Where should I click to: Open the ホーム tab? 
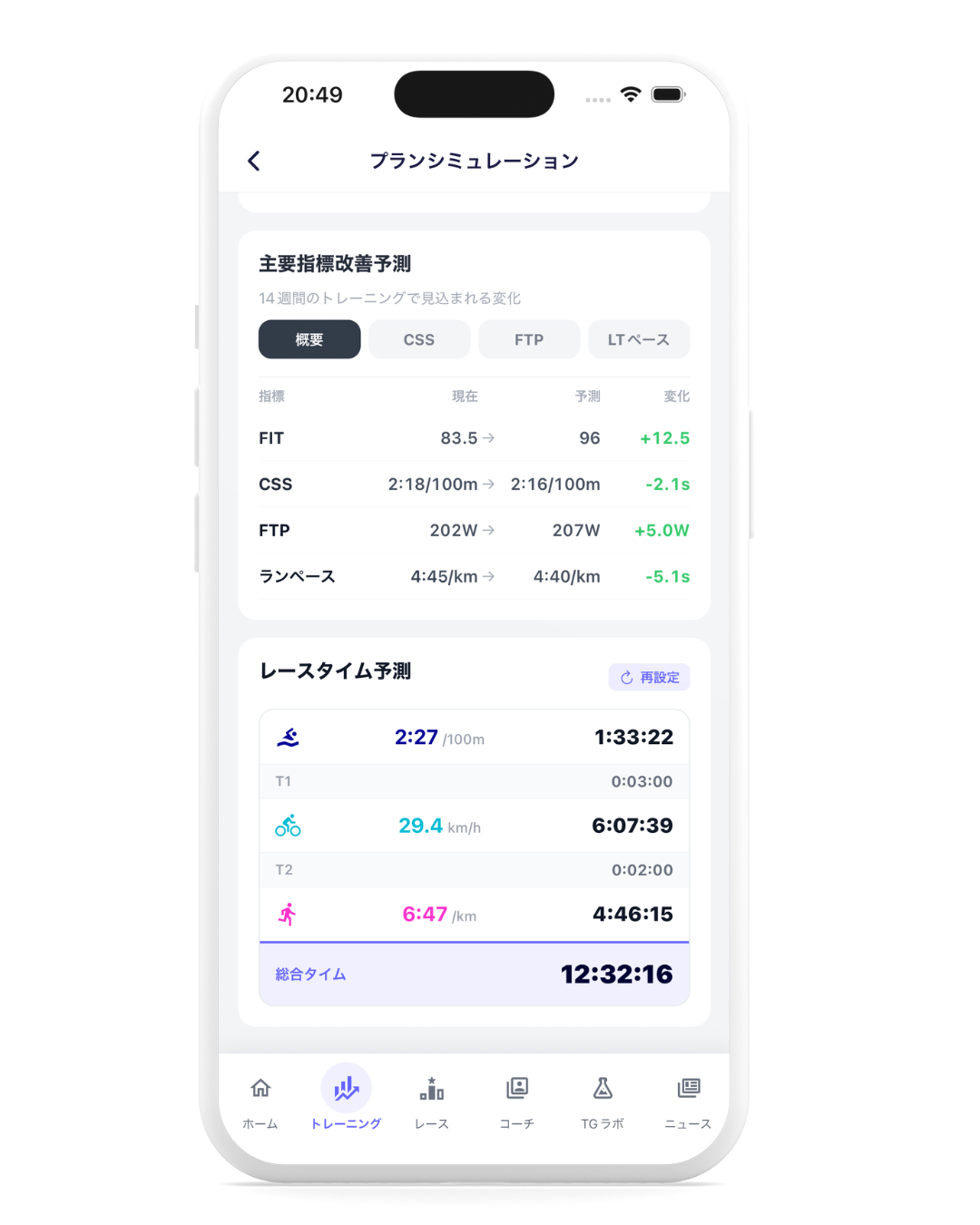click(x=260, y=1101)
